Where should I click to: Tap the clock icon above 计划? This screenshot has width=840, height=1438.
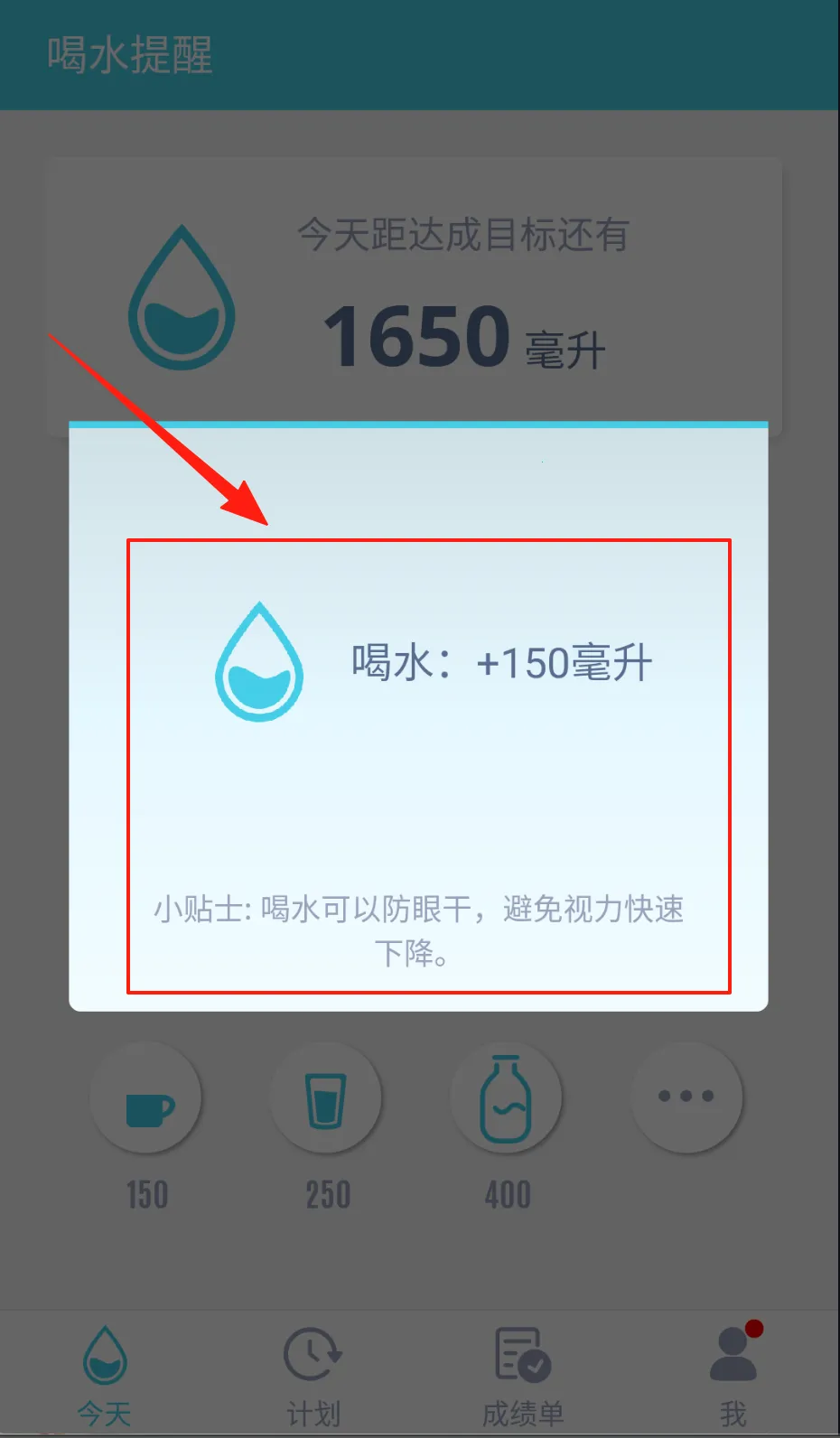(313, 1352)
